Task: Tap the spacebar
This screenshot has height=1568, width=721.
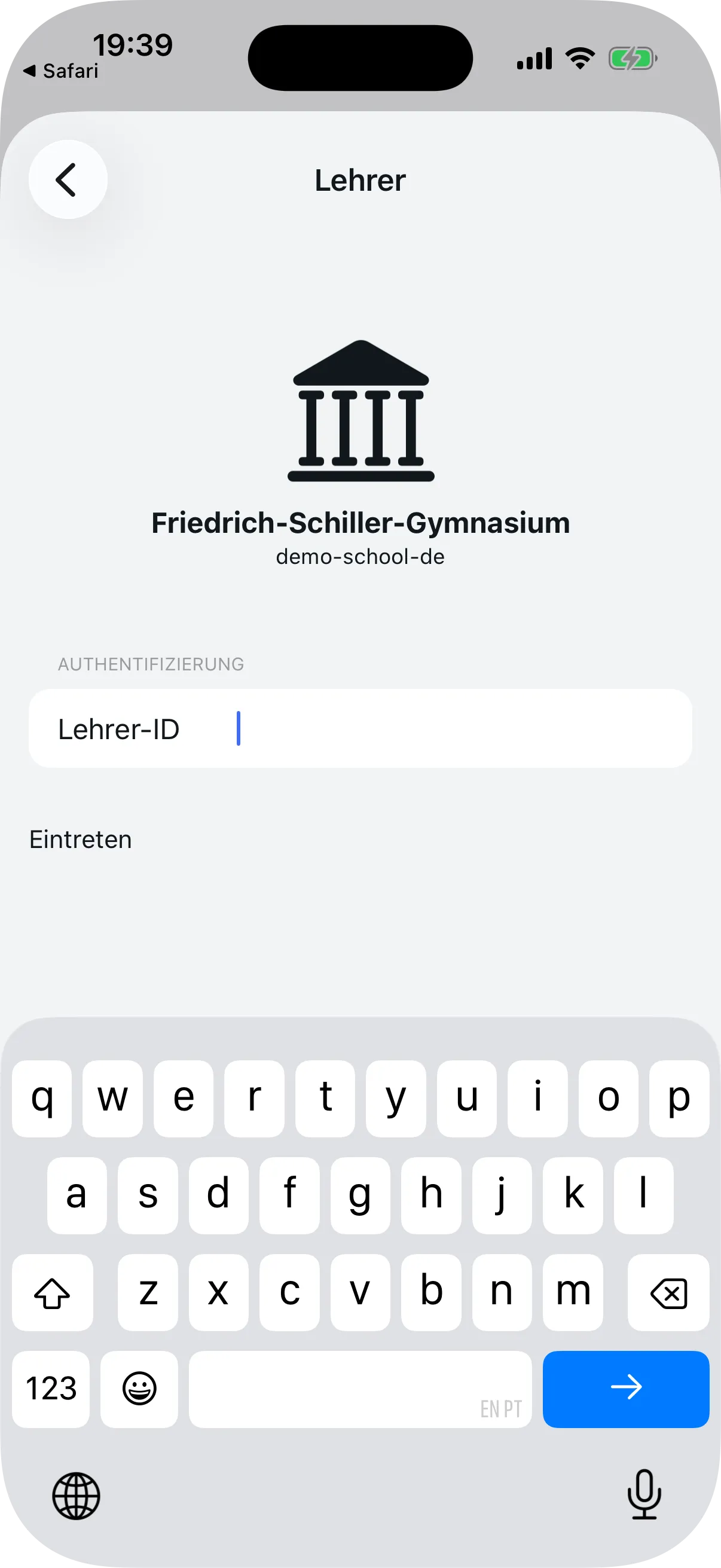Action: 360,1390
